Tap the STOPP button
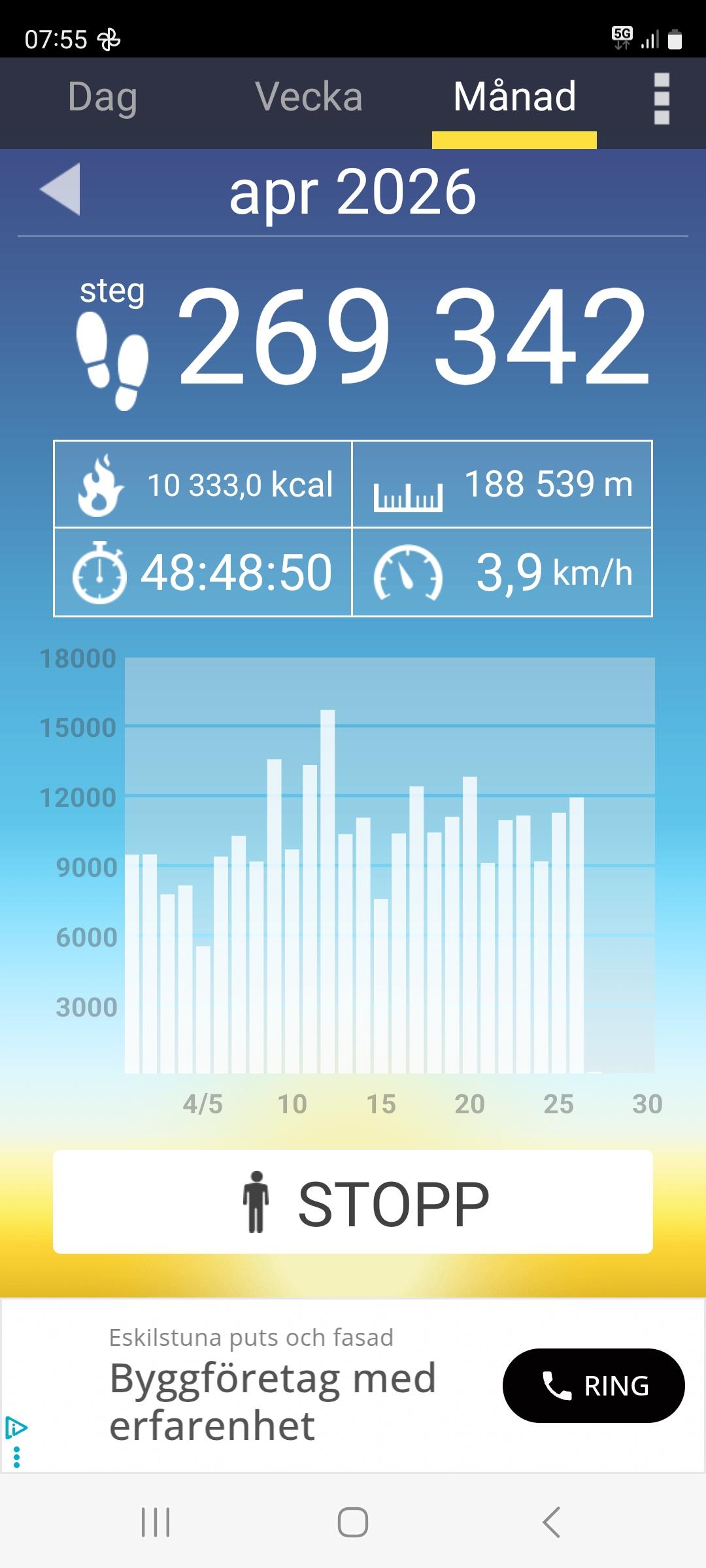This screenshot has height=1568, width=706. tap(353, 1202)
